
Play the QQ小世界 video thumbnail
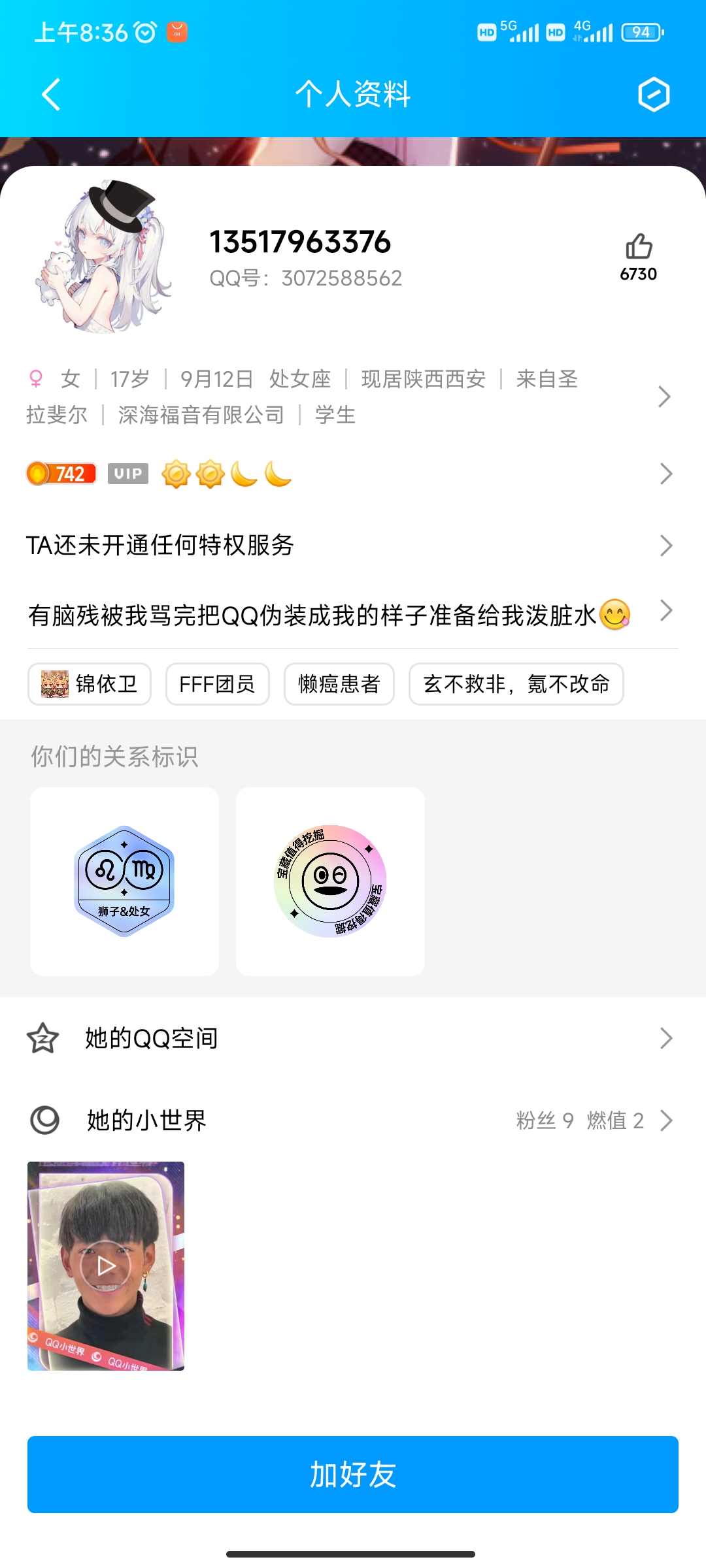click(x=106, y=1266)
